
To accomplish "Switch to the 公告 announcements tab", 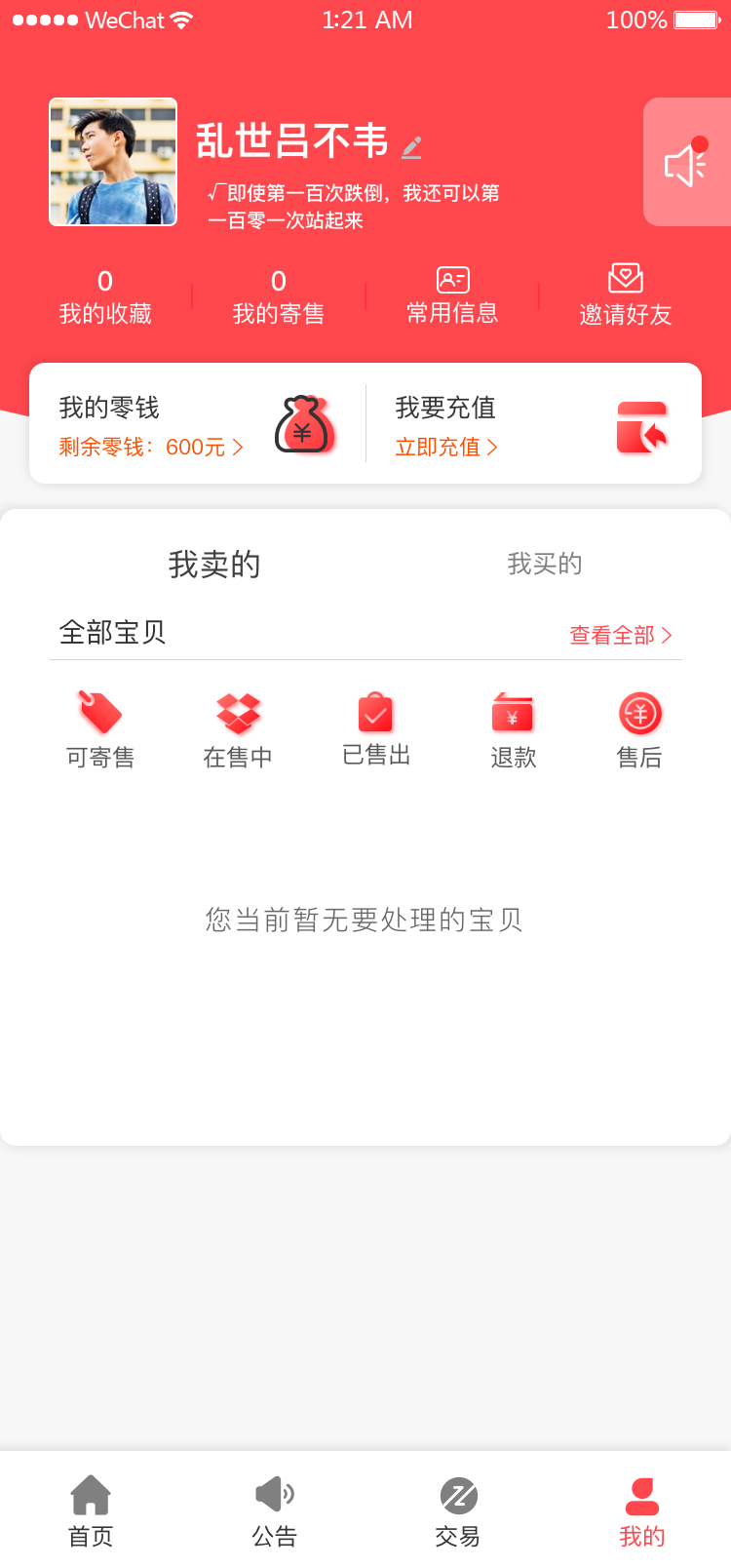I will tap(274, 1509).
